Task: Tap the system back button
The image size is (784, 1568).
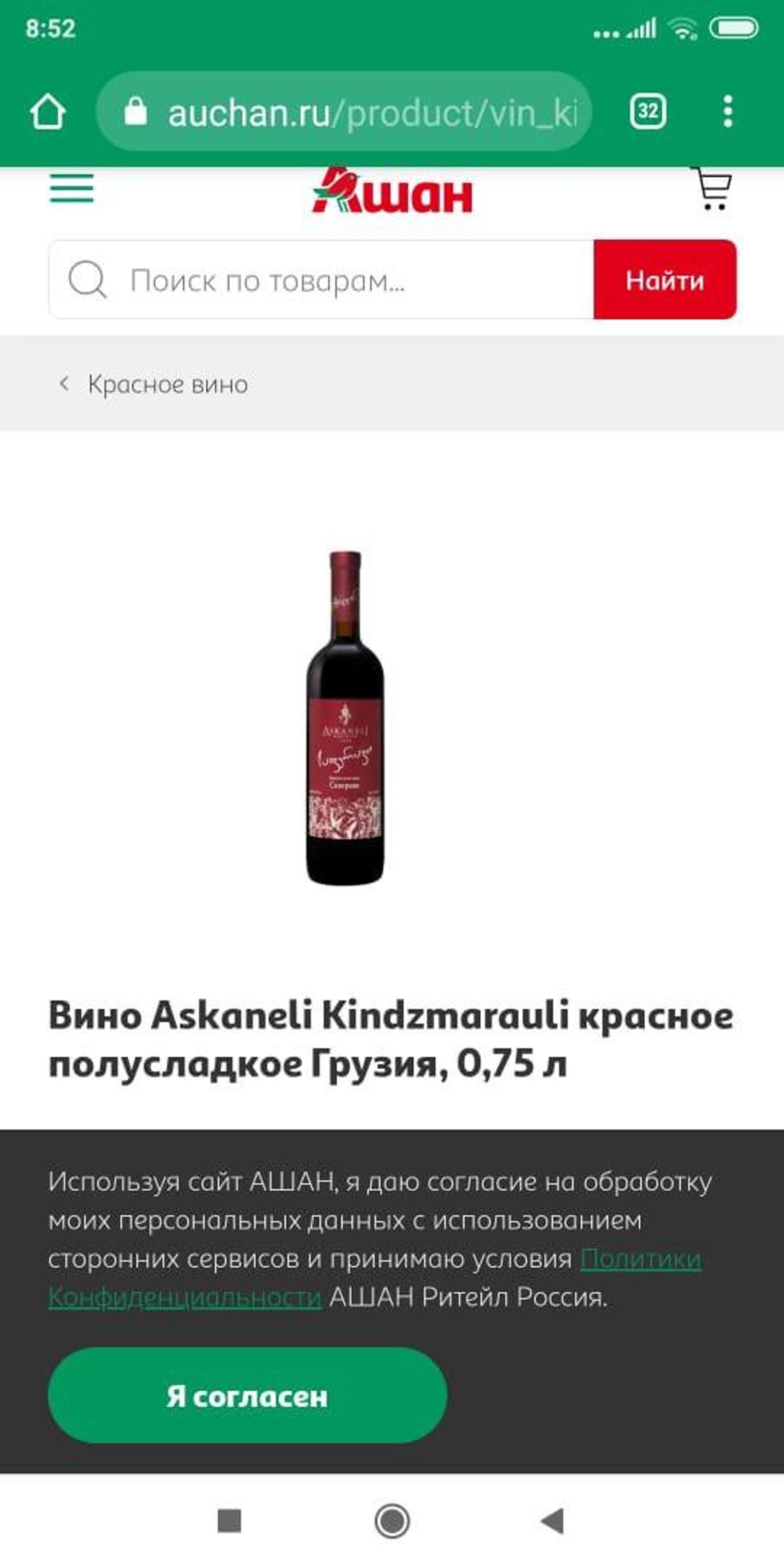Action: coord(553,1521)
